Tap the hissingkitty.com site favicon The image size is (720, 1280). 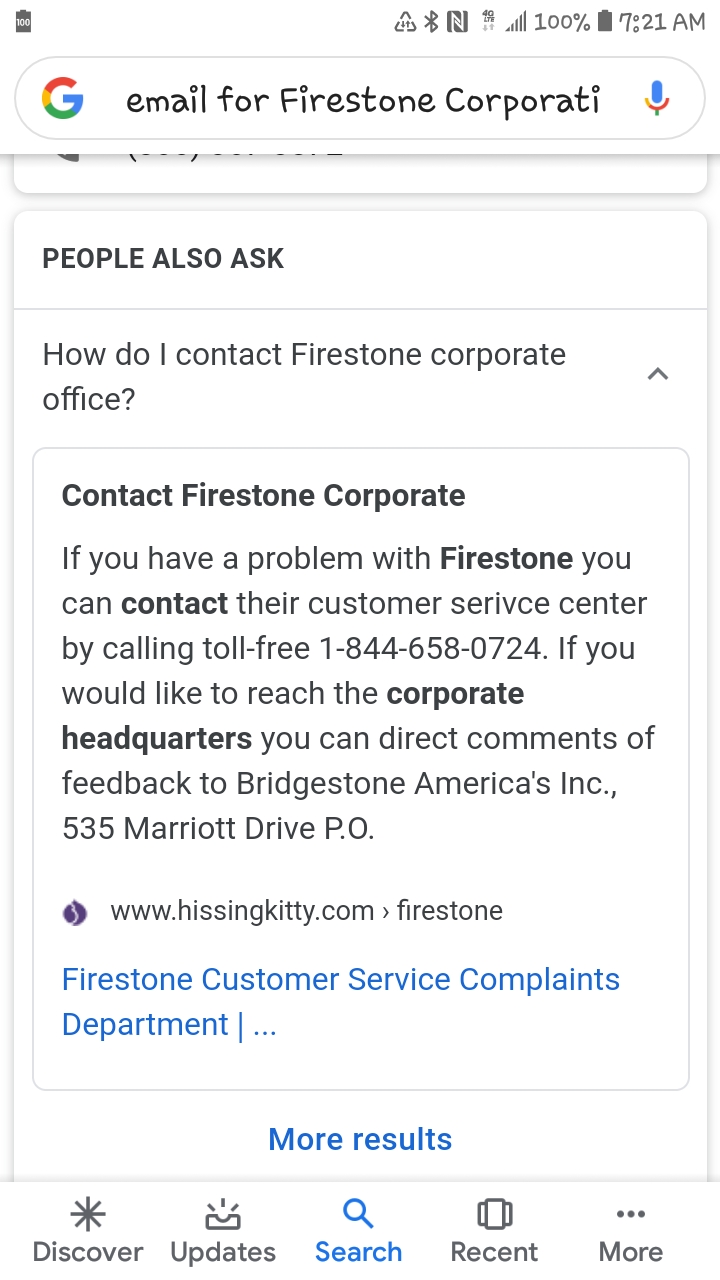click(75, 911)
